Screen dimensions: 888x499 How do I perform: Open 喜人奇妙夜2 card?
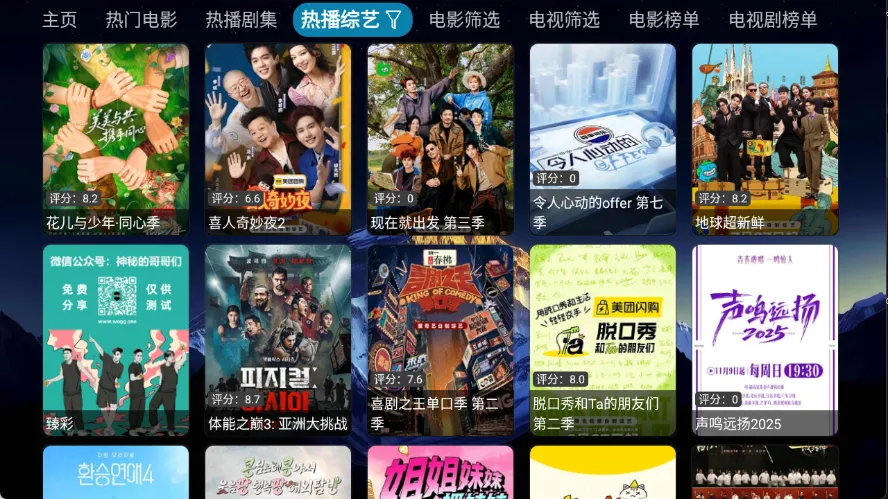coord(278,139)
